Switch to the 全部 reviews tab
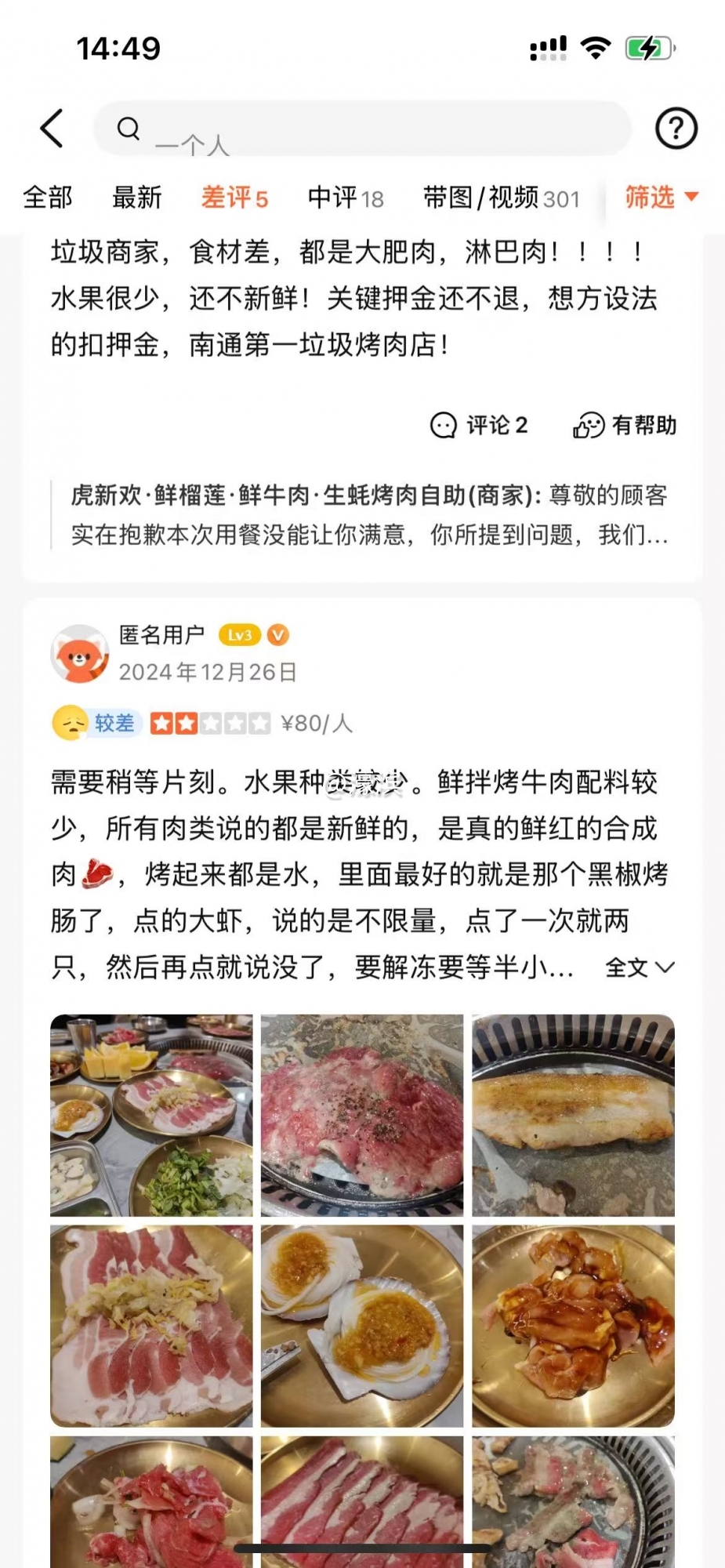The image size is (725, 1568). coord(48,198)
